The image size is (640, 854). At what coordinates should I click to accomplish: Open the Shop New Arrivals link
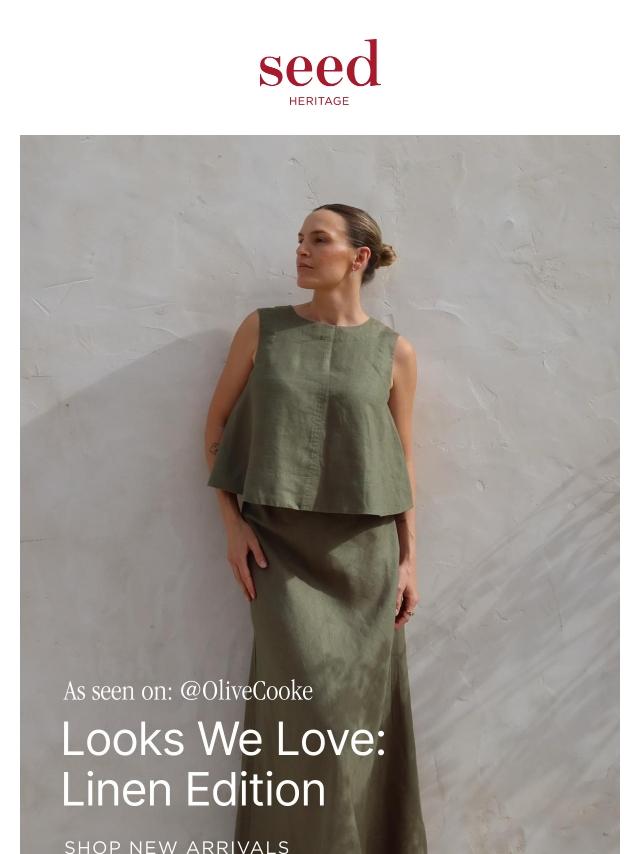tap(177, 846)
